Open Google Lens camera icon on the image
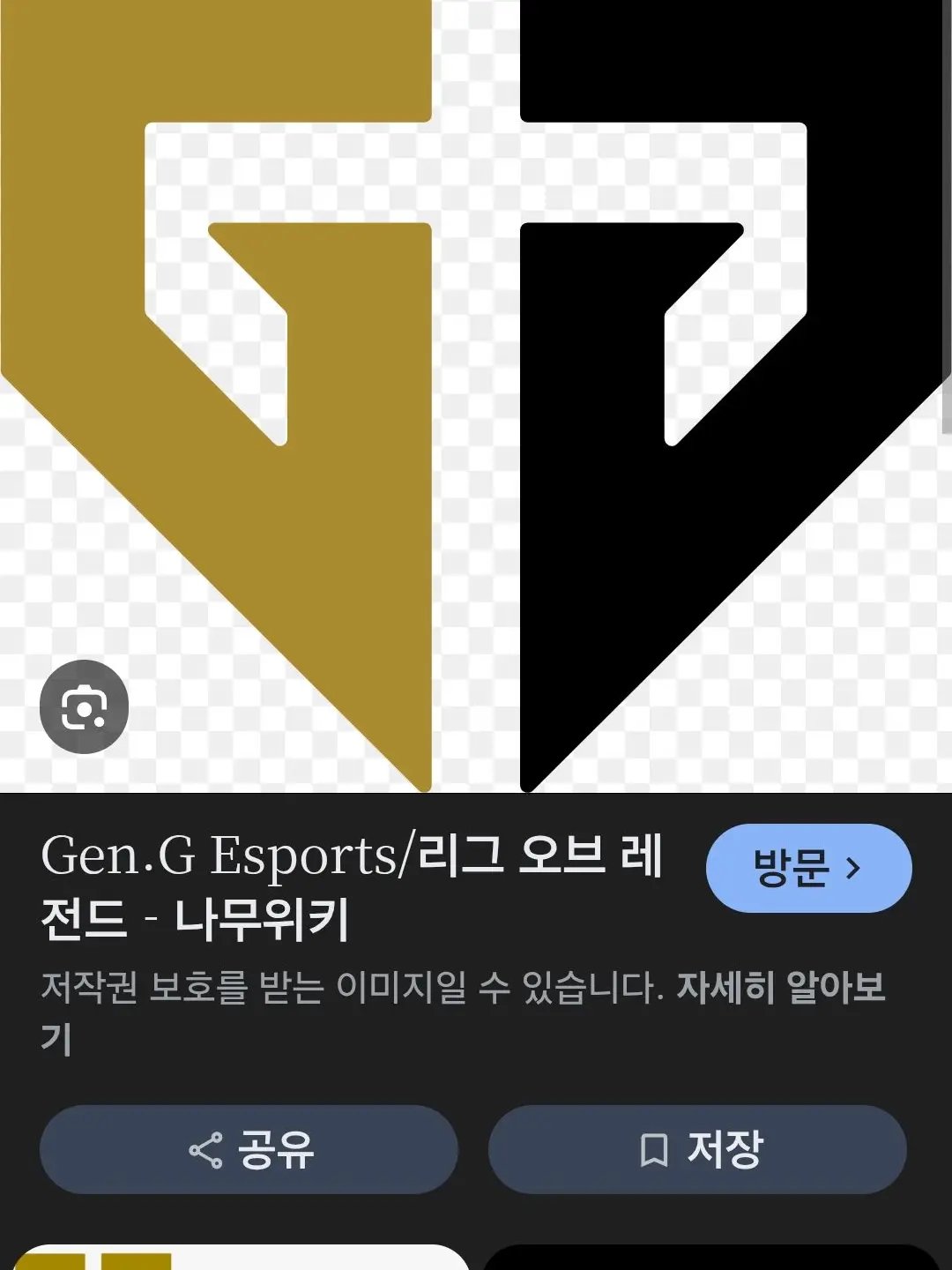The height and width of the screenshot is (1270, 952). coord(86,708)
